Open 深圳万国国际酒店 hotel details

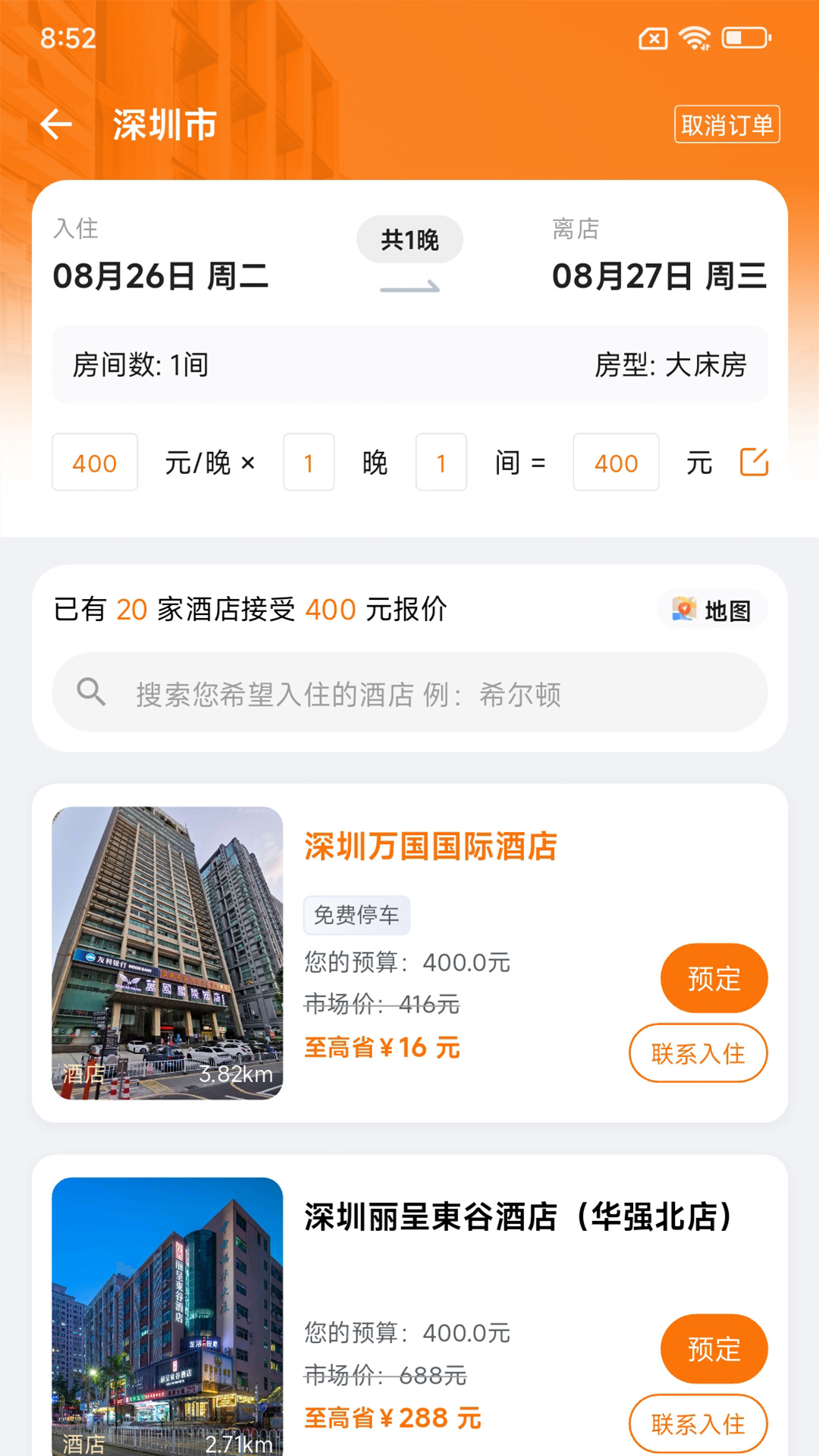tap(430, 848)
